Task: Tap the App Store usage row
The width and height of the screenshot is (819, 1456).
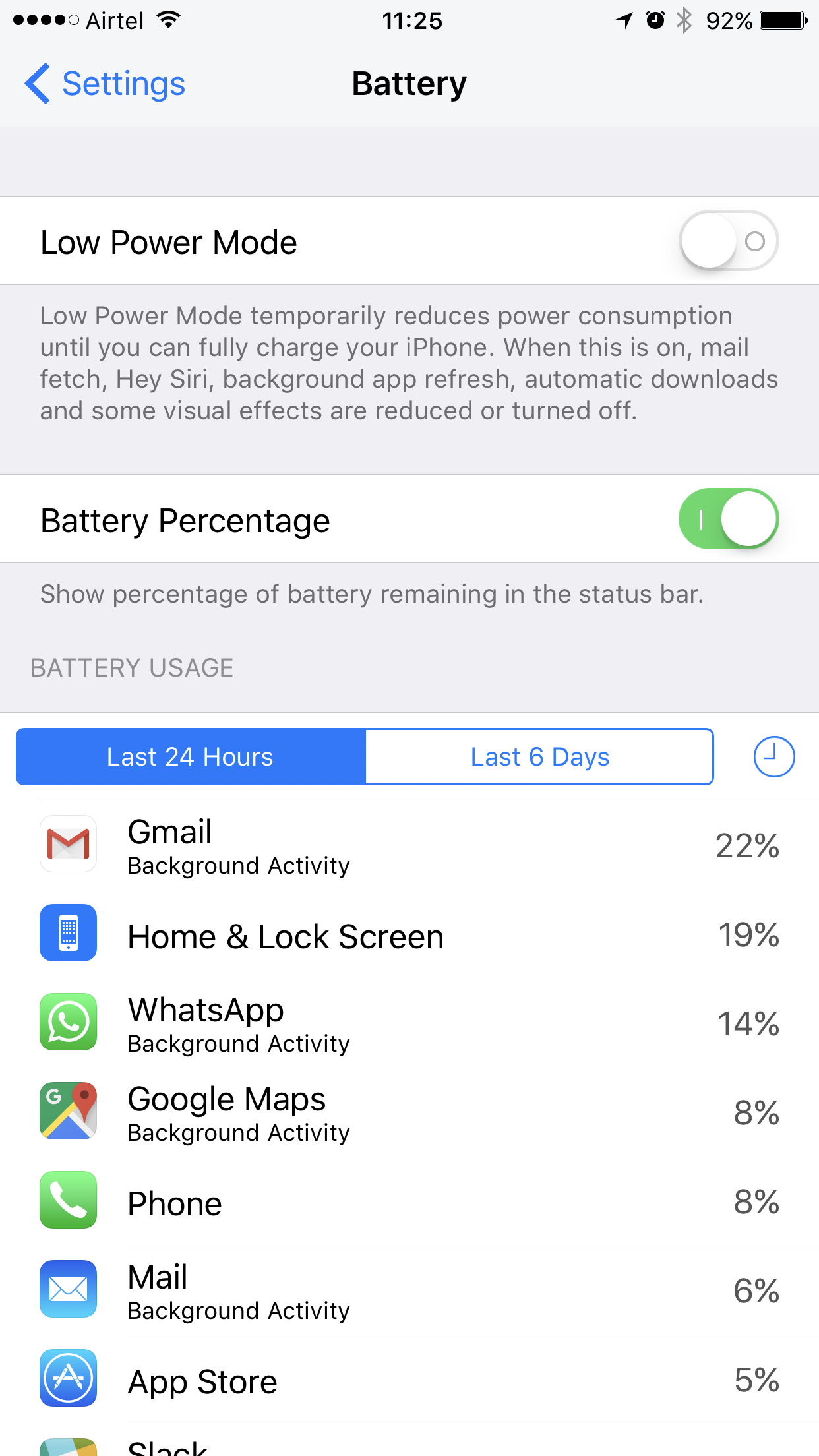Action: click(x=409, y=1380)
